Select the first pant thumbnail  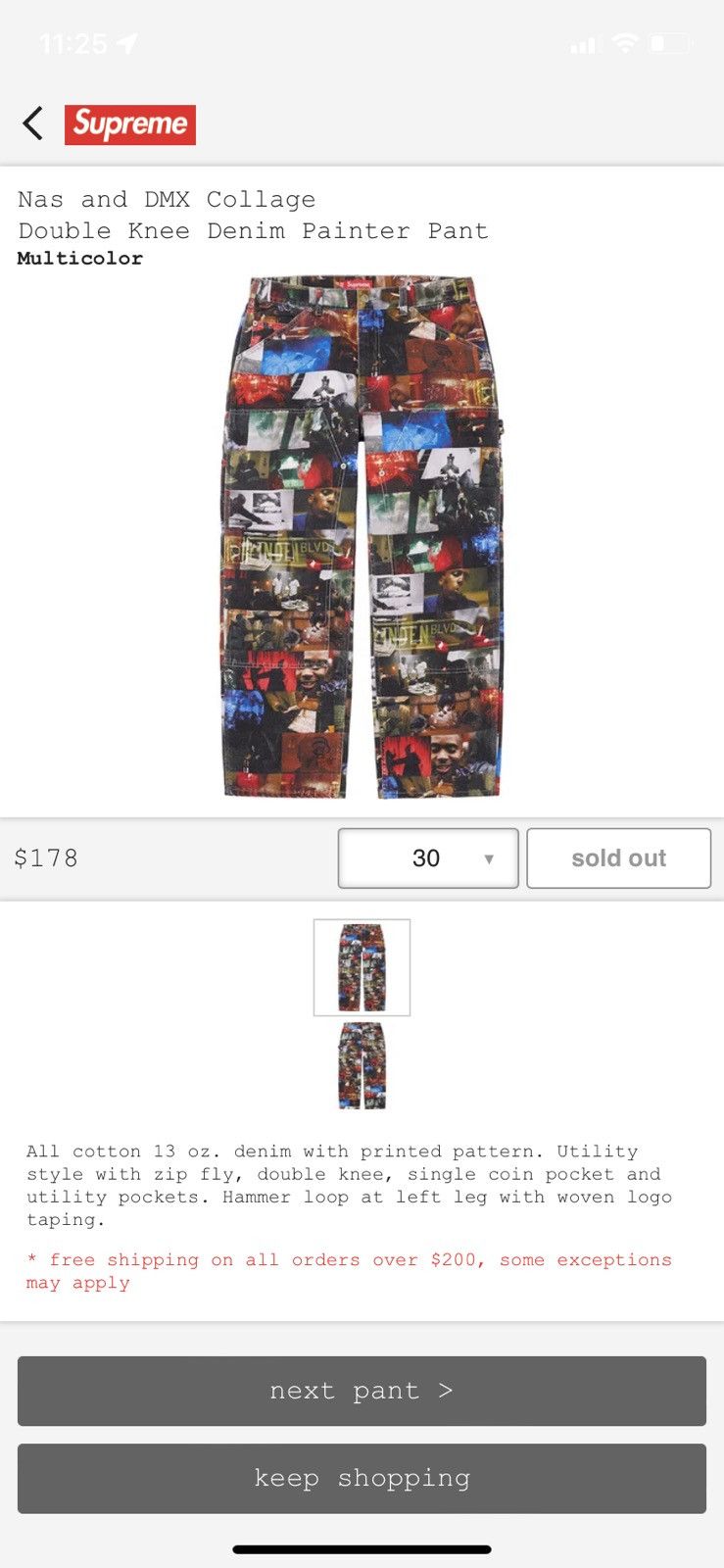[x=362, y=967]
